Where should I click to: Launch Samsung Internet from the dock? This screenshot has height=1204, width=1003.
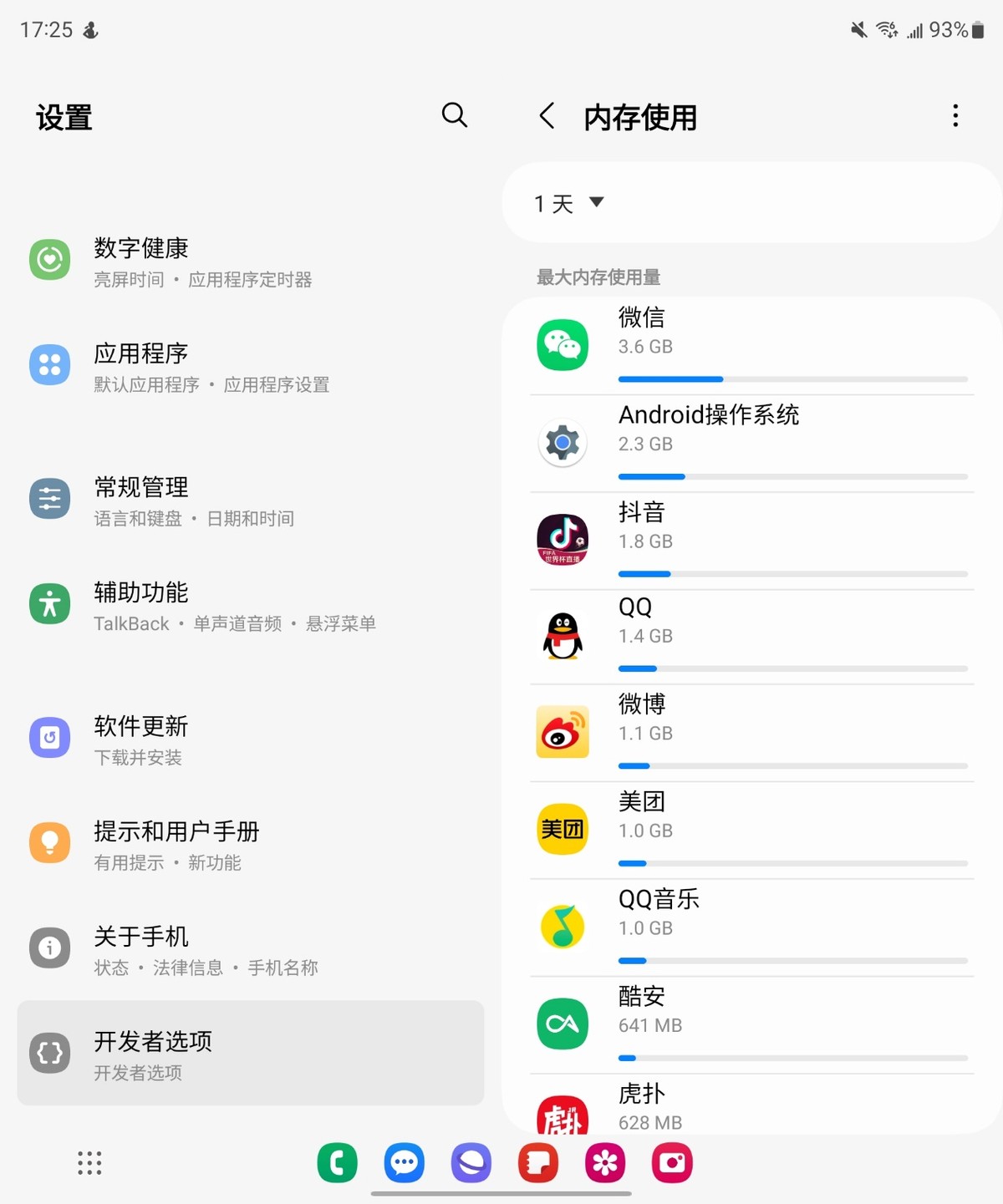pyautogui.click(x=471, y=1162)
